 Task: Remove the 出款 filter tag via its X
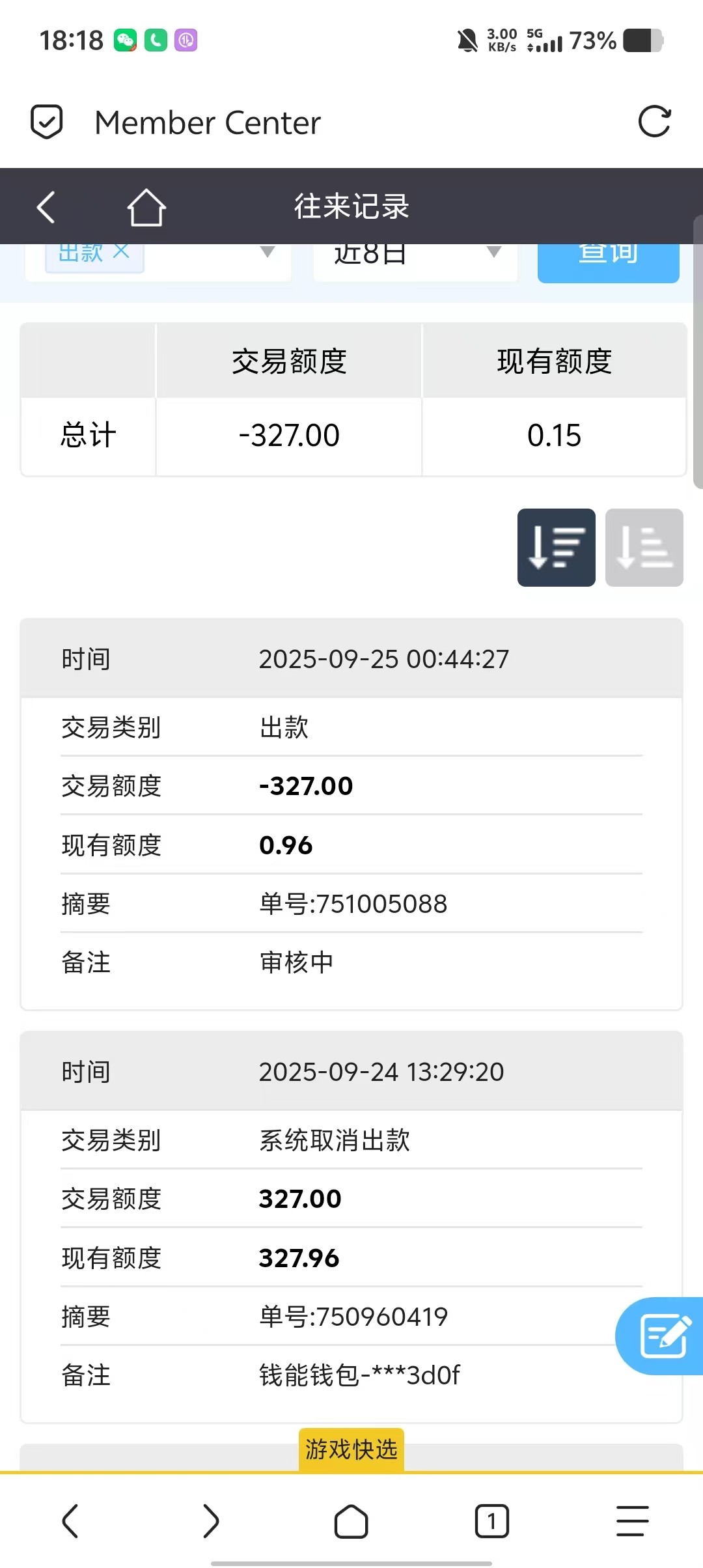pyautogui.click(x=121, y=251)
